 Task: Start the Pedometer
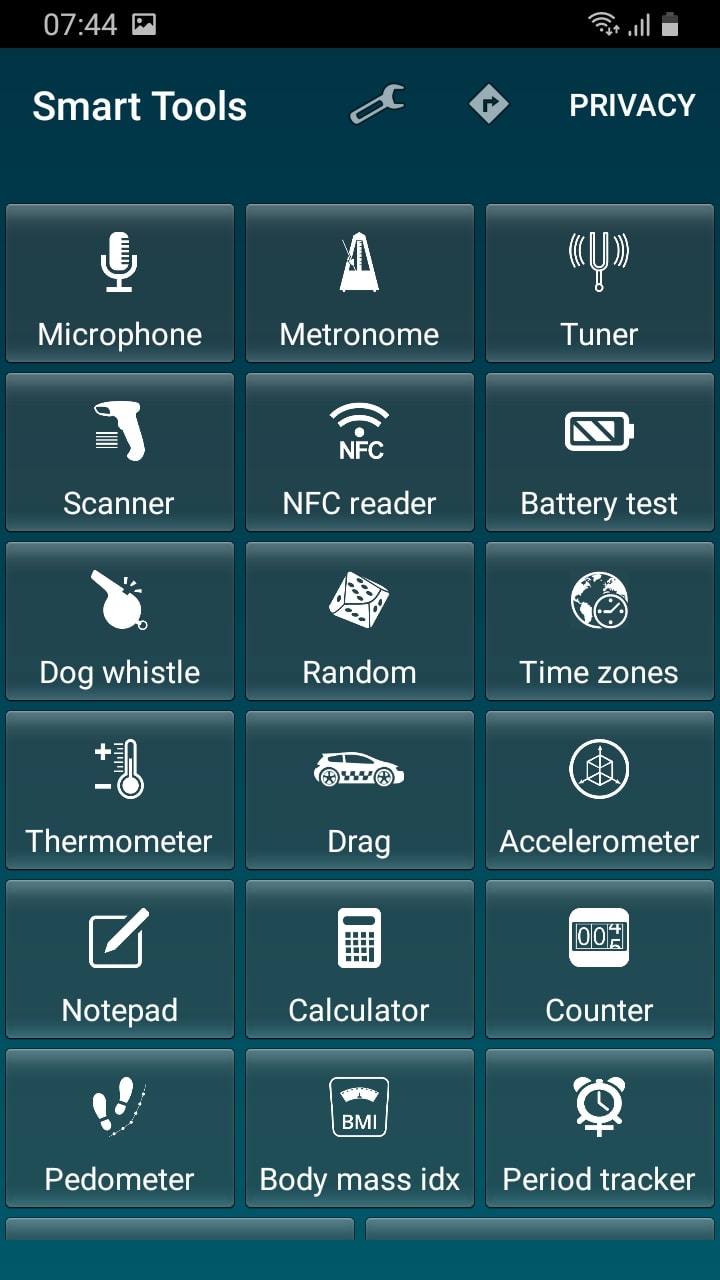coord(120,1128)
